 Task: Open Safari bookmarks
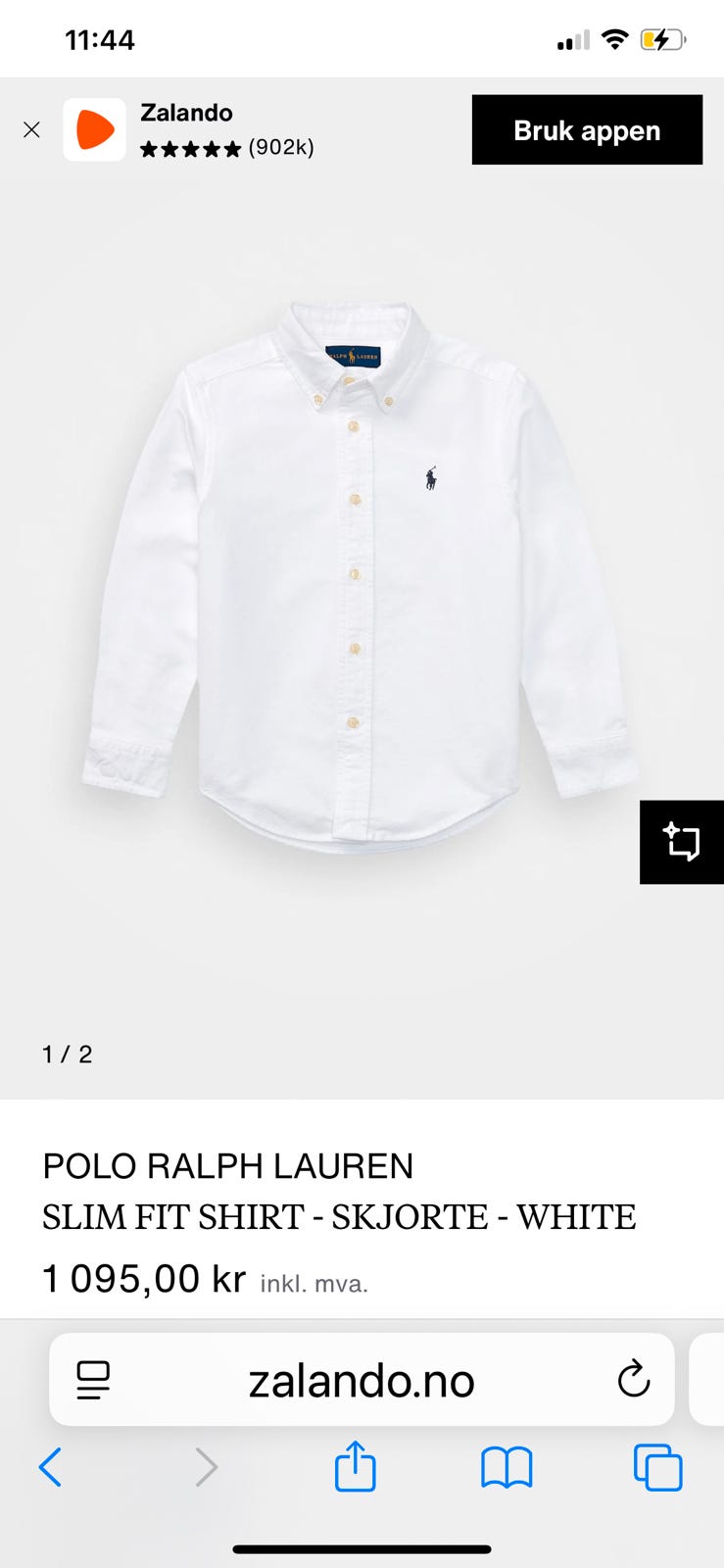click(x=507, y=1467)
